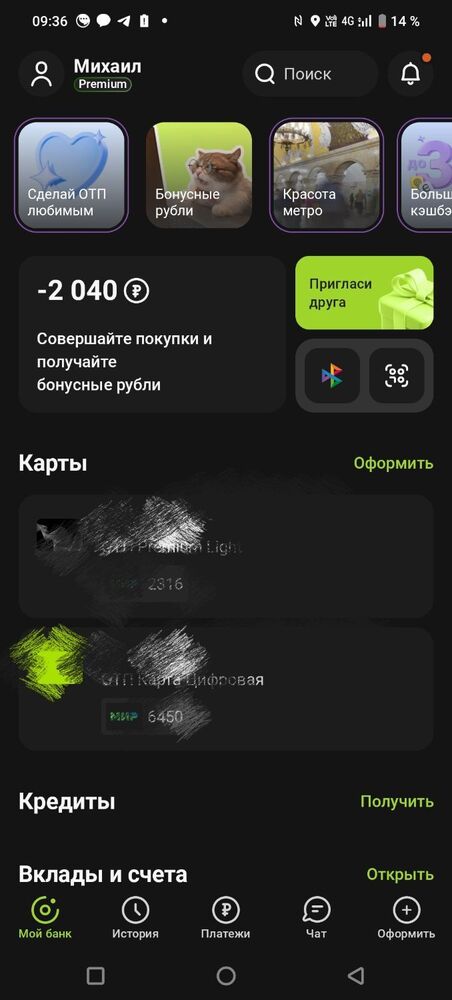Tap Получить next to Кредиты

tap(397, 801)
